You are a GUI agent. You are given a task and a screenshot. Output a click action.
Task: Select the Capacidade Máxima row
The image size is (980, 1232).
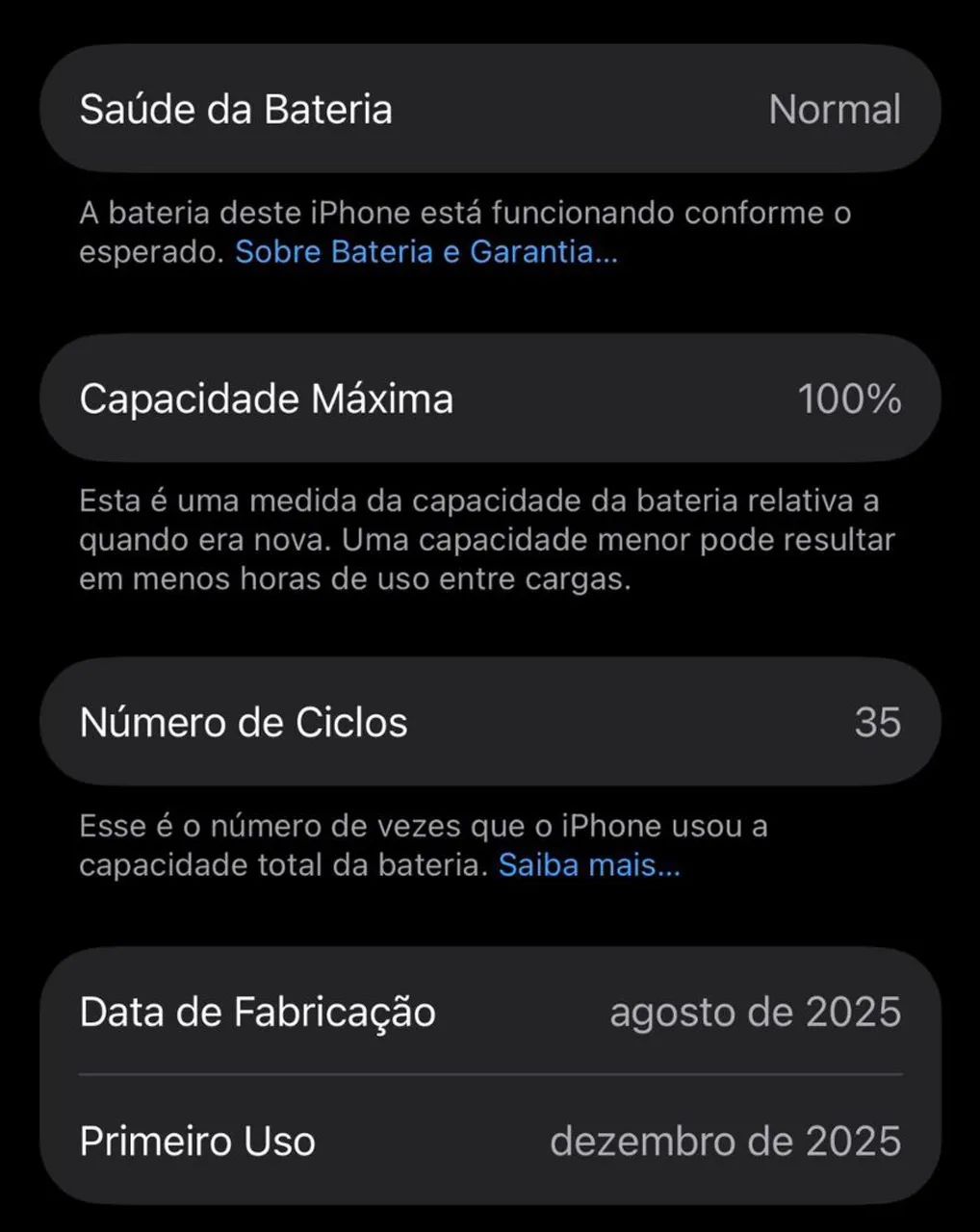(490, 398)
